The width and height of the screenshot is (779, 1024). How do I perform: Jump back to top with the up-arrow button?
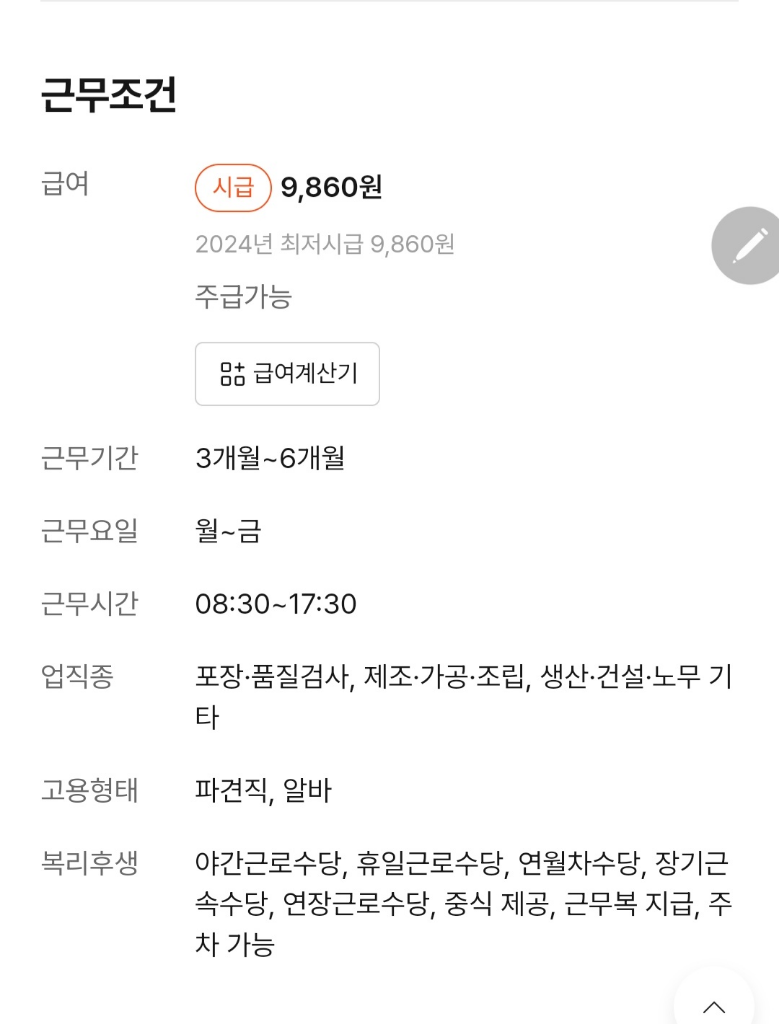714,1003
